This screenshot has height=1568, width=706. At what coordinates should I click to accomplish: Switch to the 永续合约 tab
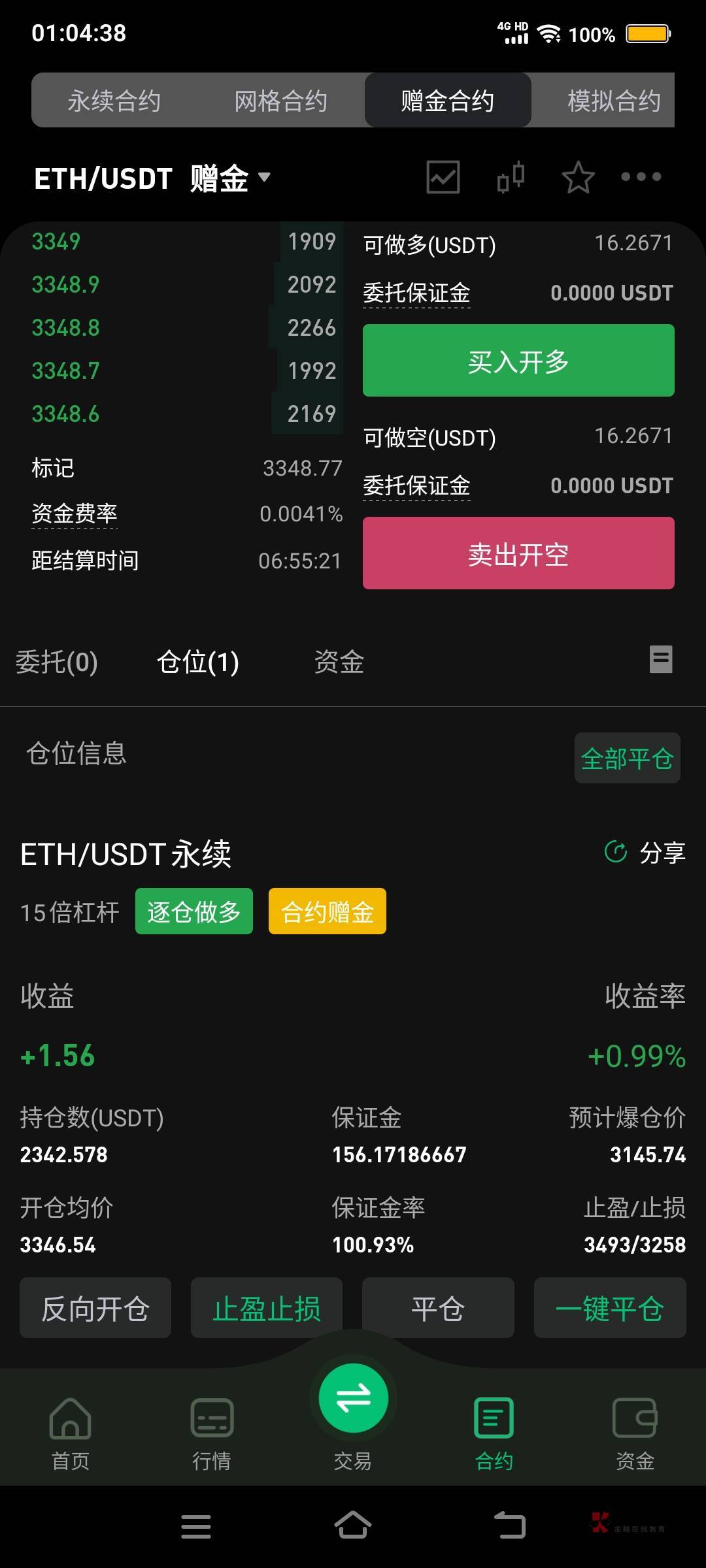click(114, 101)
